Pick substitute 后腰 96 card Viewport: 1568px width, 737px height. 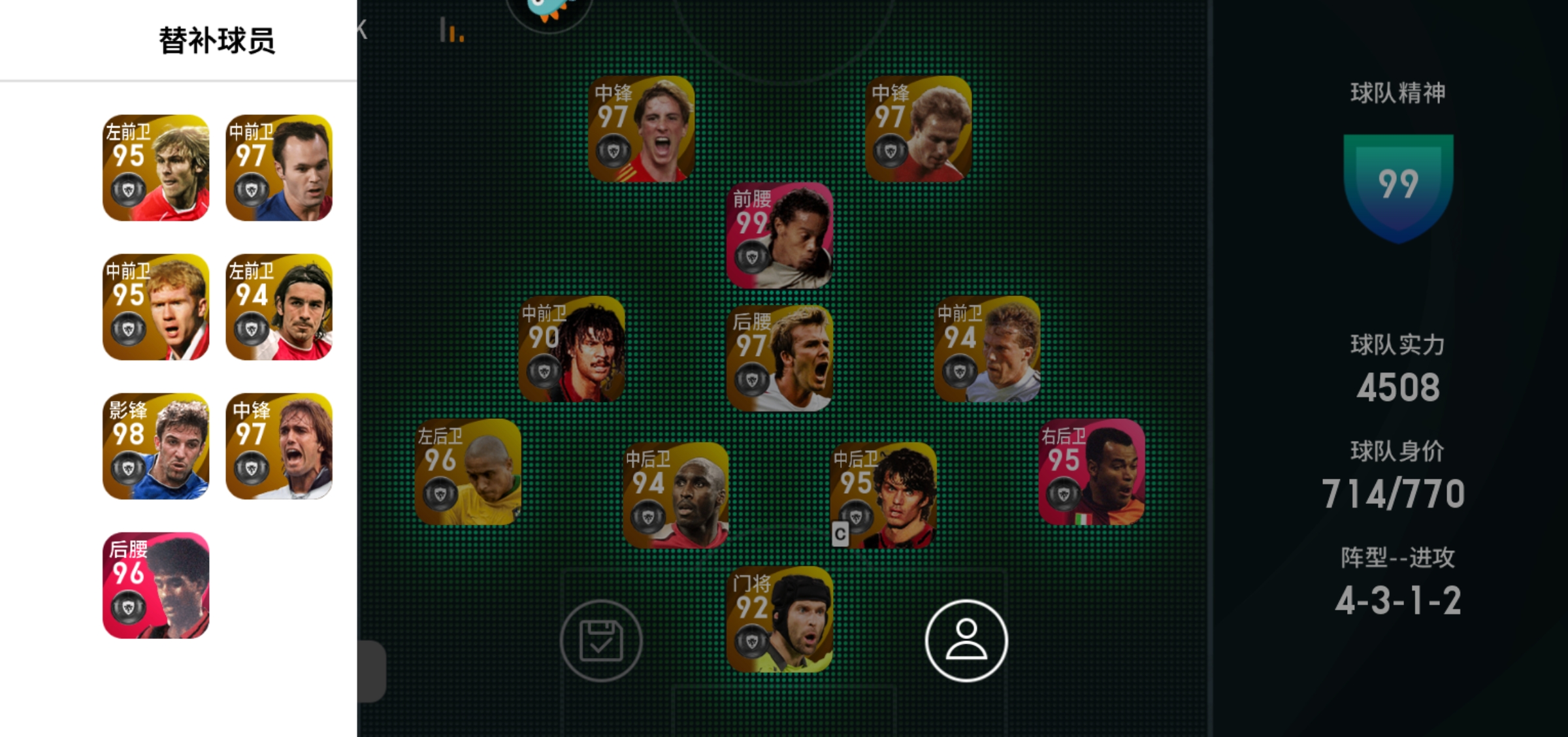(155, 585)
